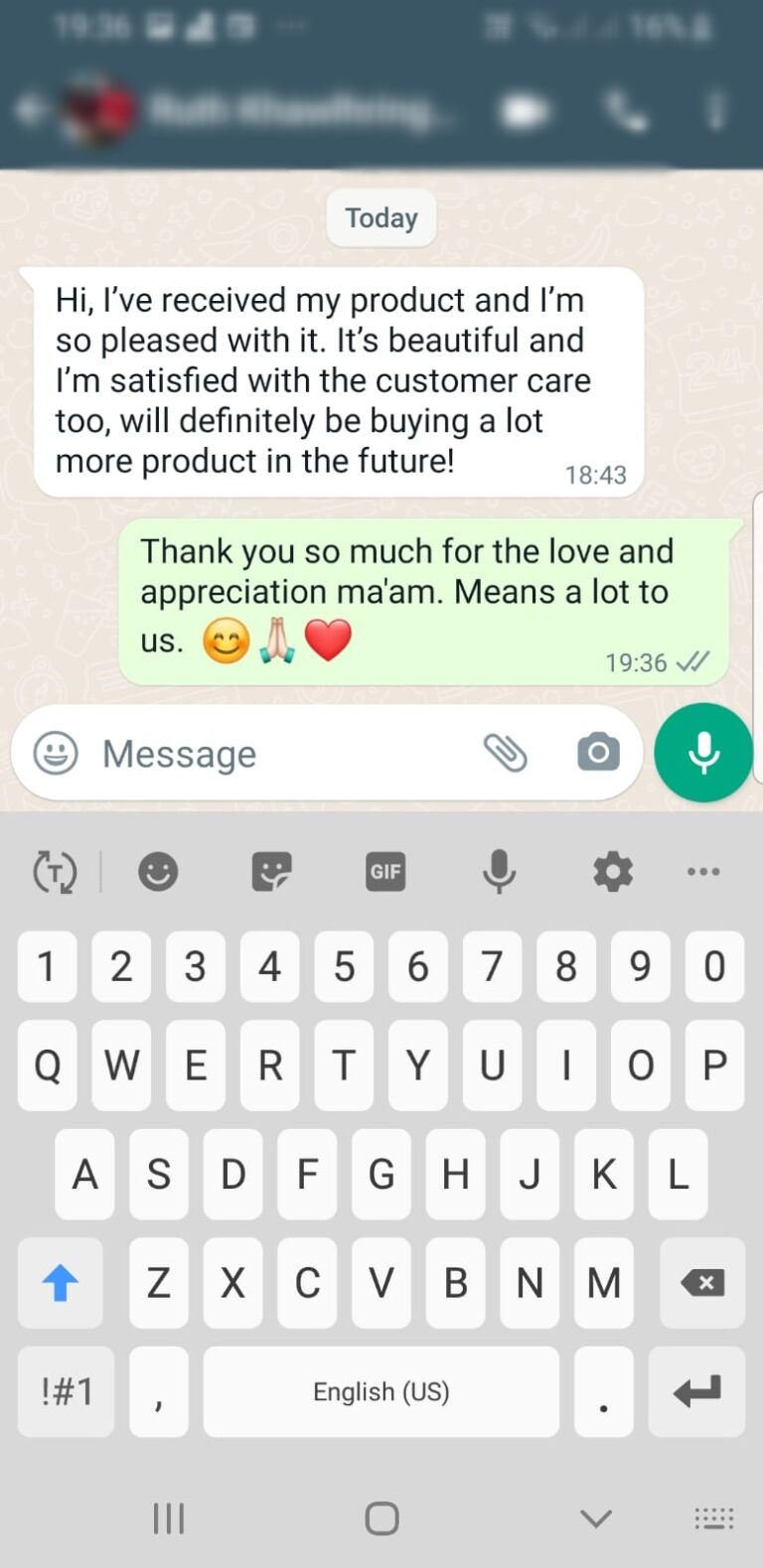Tap the backspace key

click(703, 1283)
